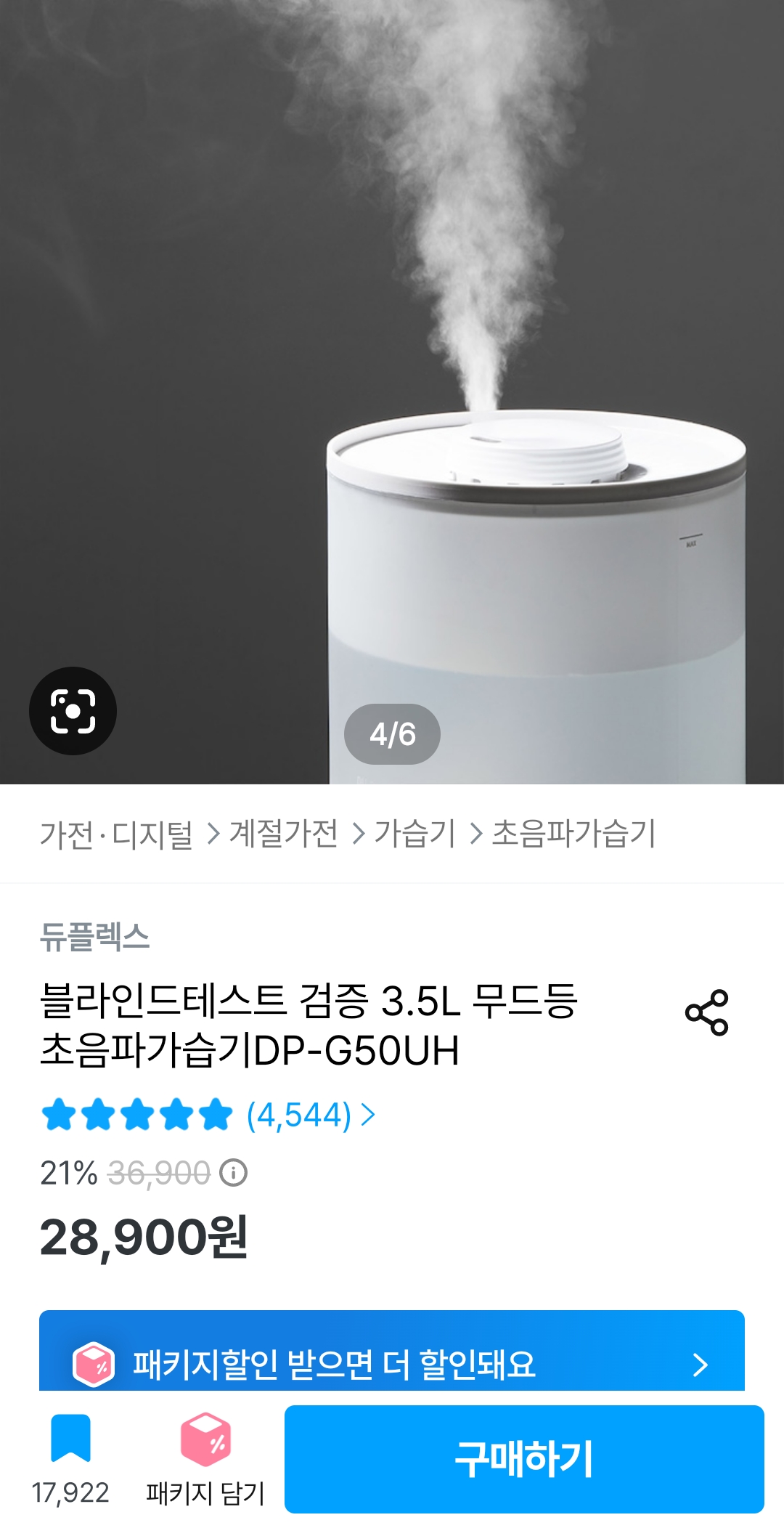Open the 가전·디지털 category breadcrumb
This screenshot has height=1528, width=784.
click(x=116, y=834)
